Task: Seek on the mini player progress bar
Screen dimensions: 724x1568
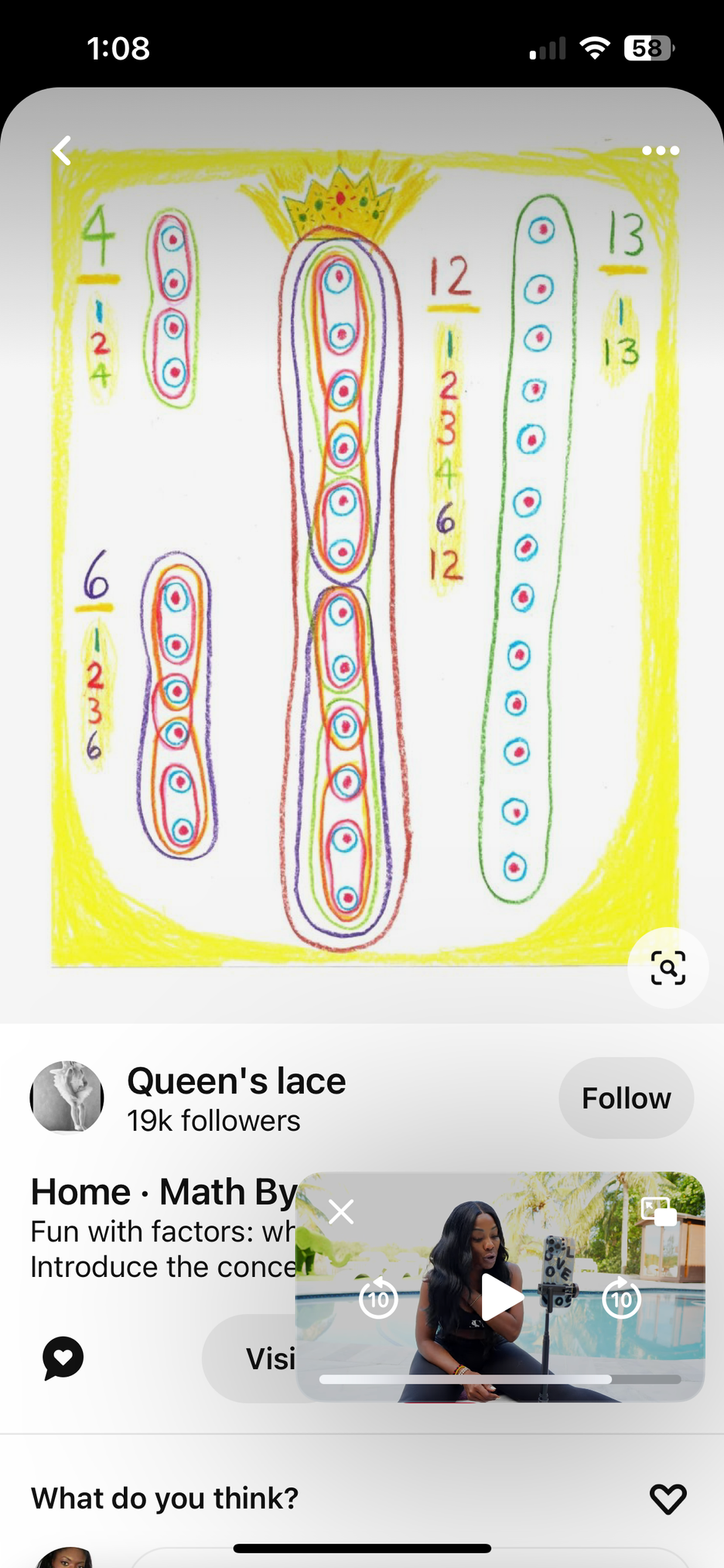Action: (x=500, y=1379)
